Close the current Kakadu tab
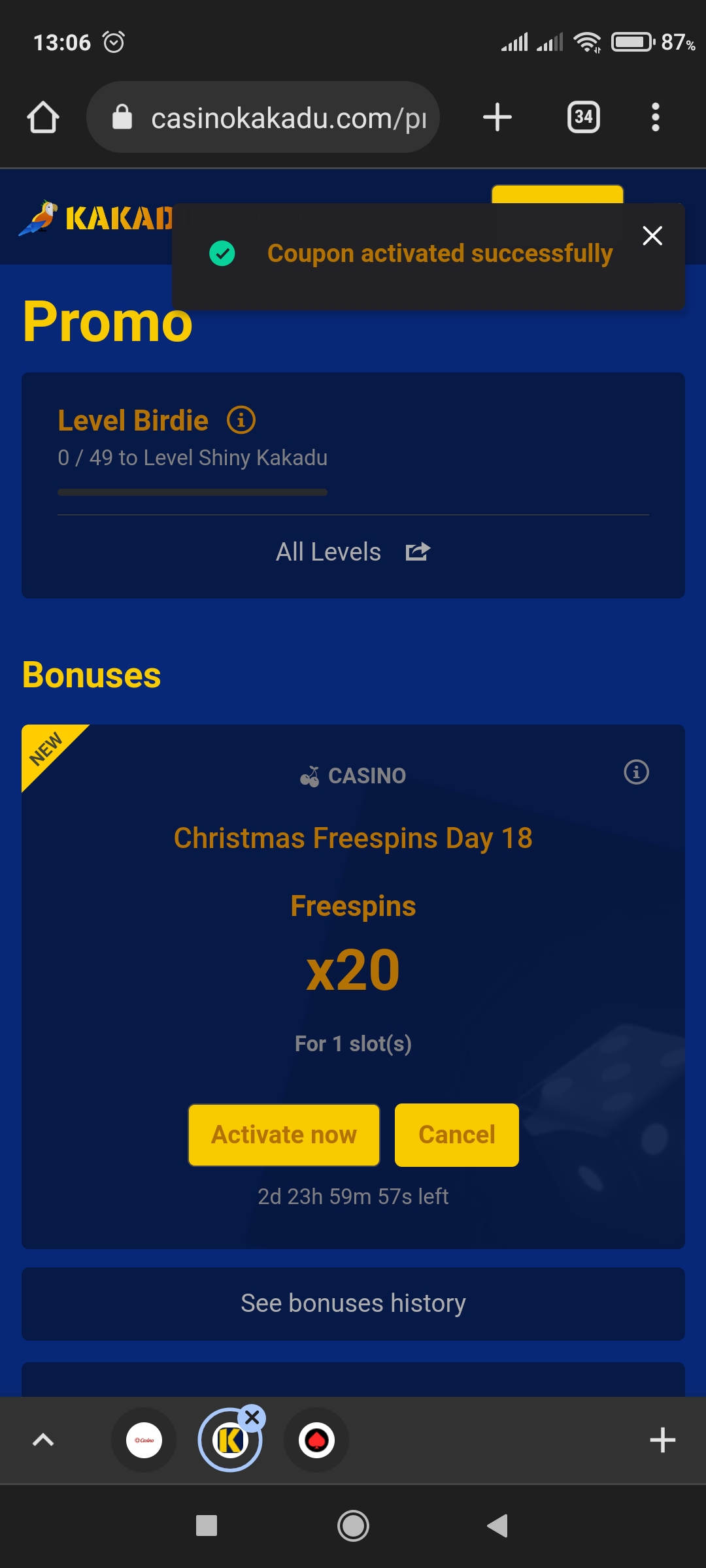Viewport: 706px width, 1568px height. [x=252, y=1418]
